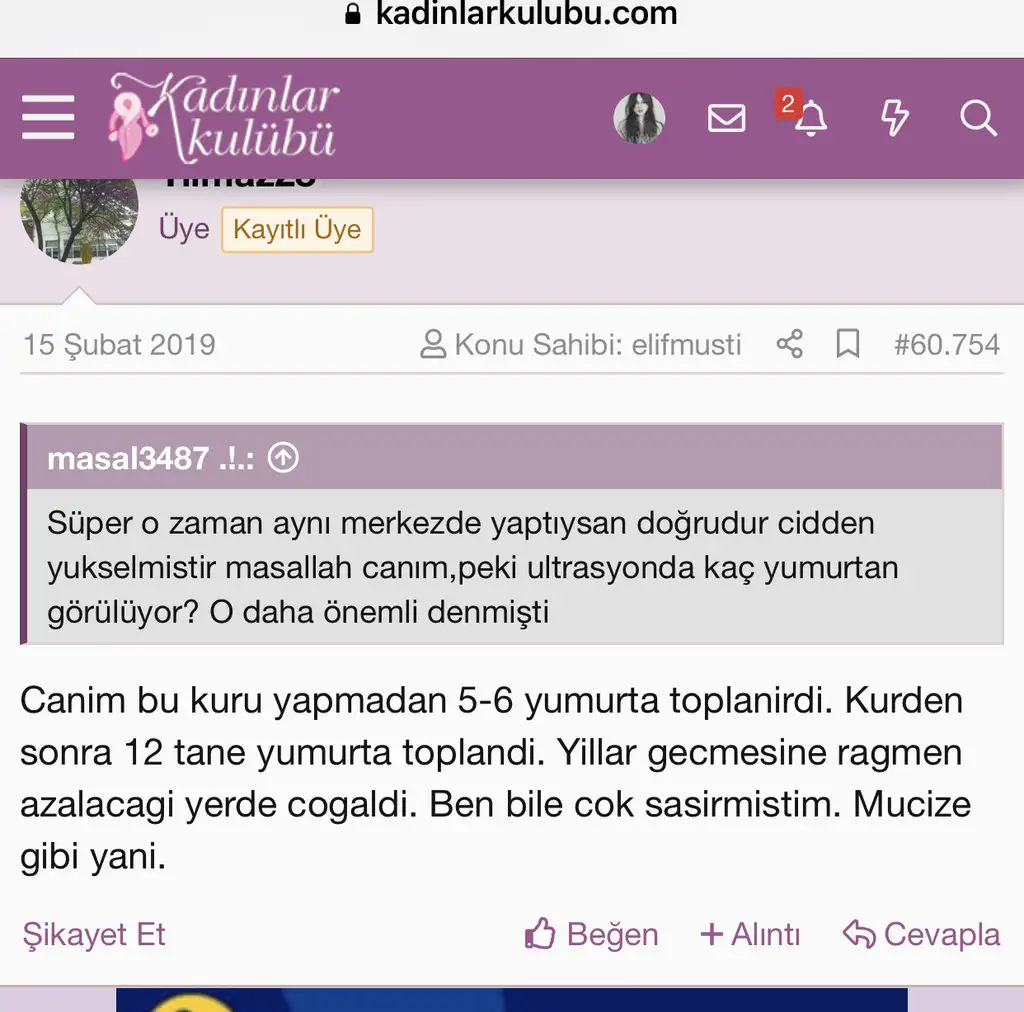The image size is (1024, 1012).
Task: Like the post with Beğen
Action: click(592, 935)
